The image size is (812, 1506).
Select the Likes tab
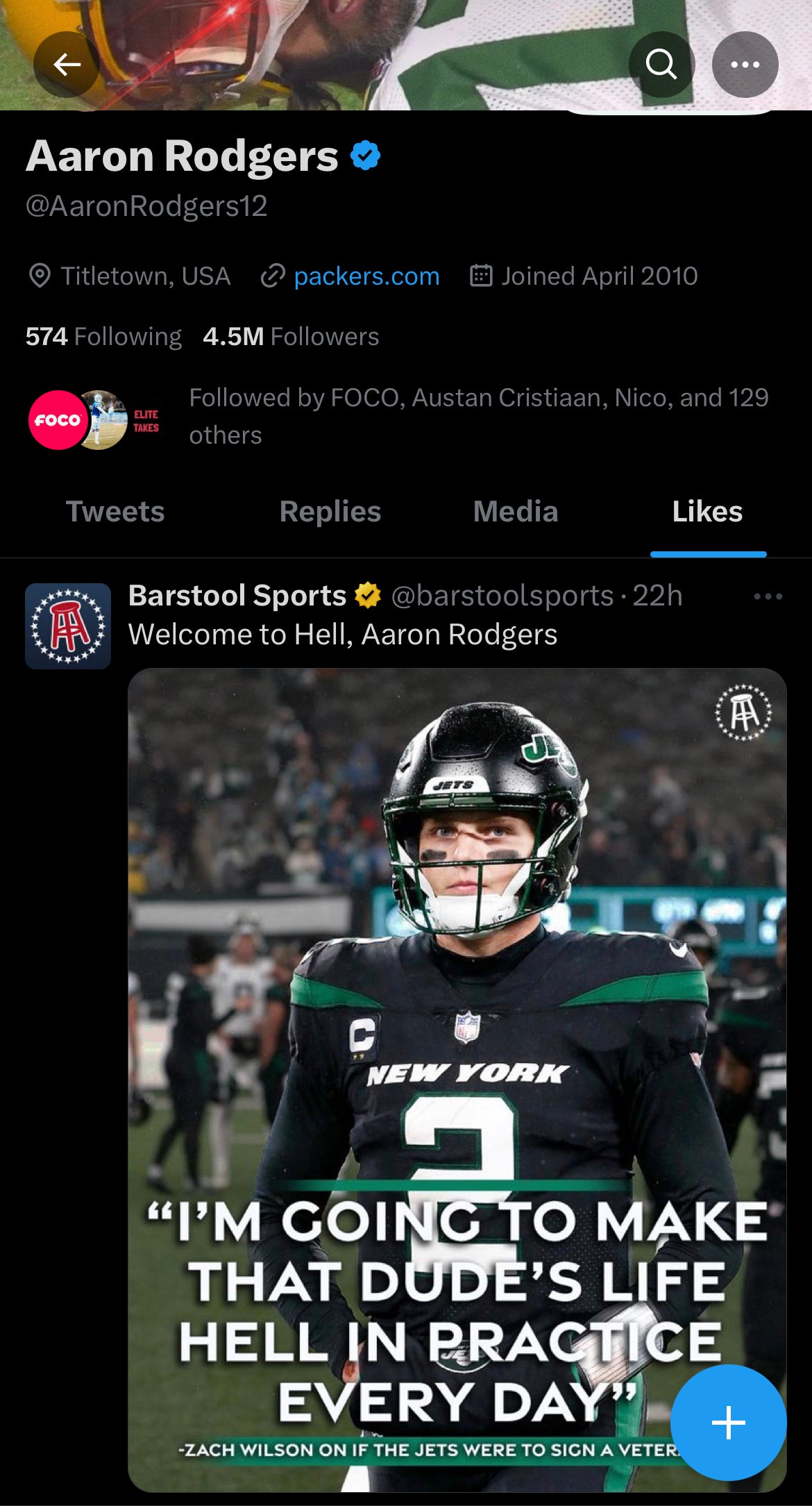tap(707, 511)
